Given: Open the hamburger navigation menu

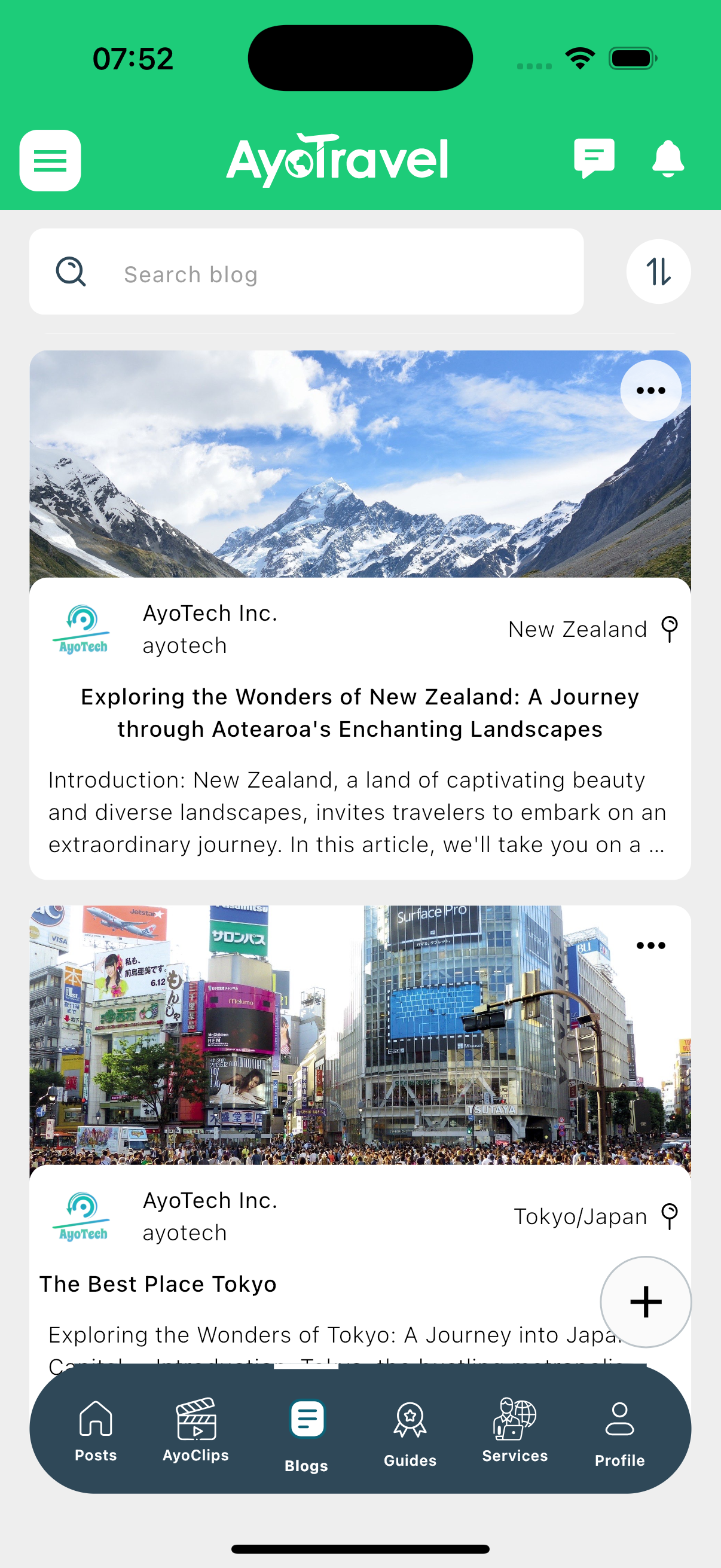Looking at the screenshot, I should tap(50, 160).
